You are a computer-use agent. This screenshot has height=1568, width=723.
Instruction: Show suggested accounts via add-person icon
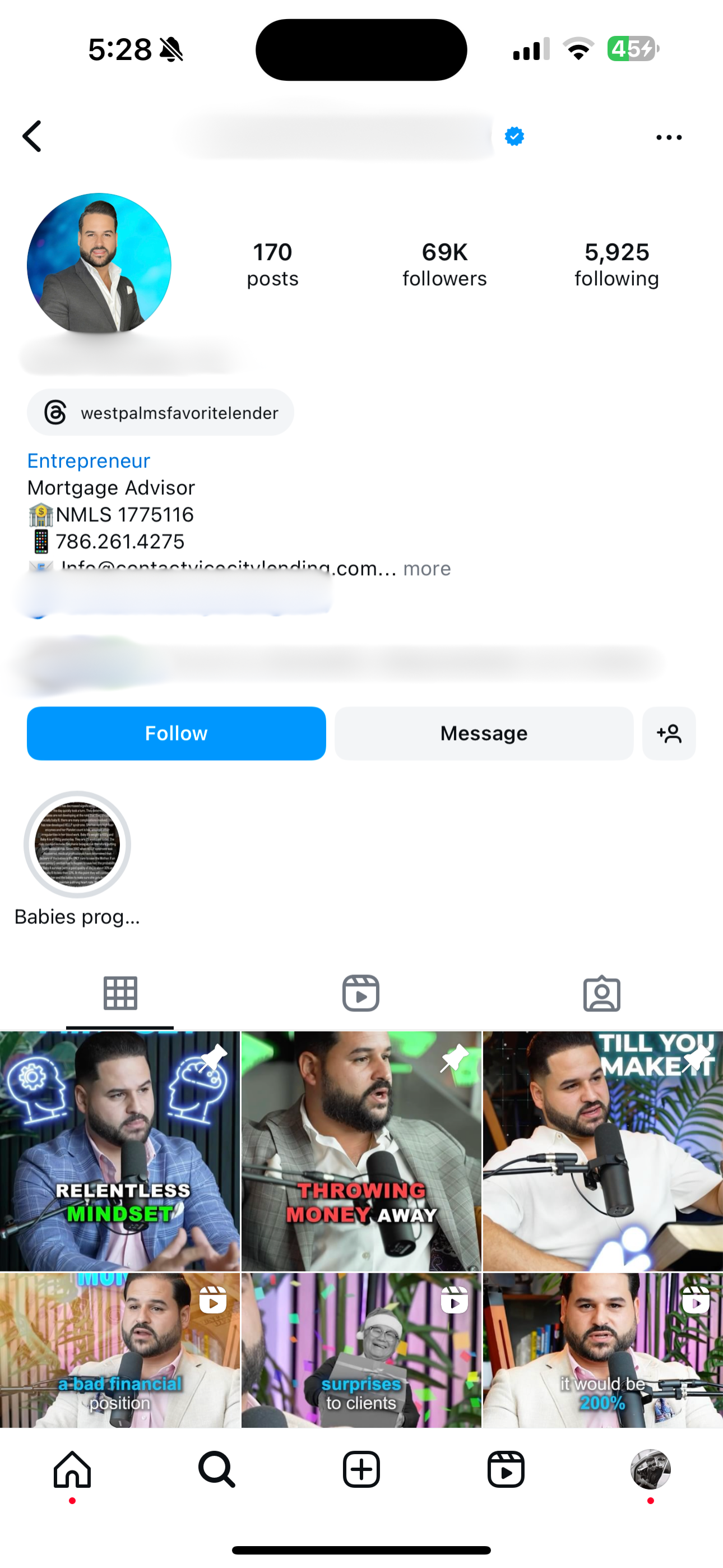(x=669, y=733)
